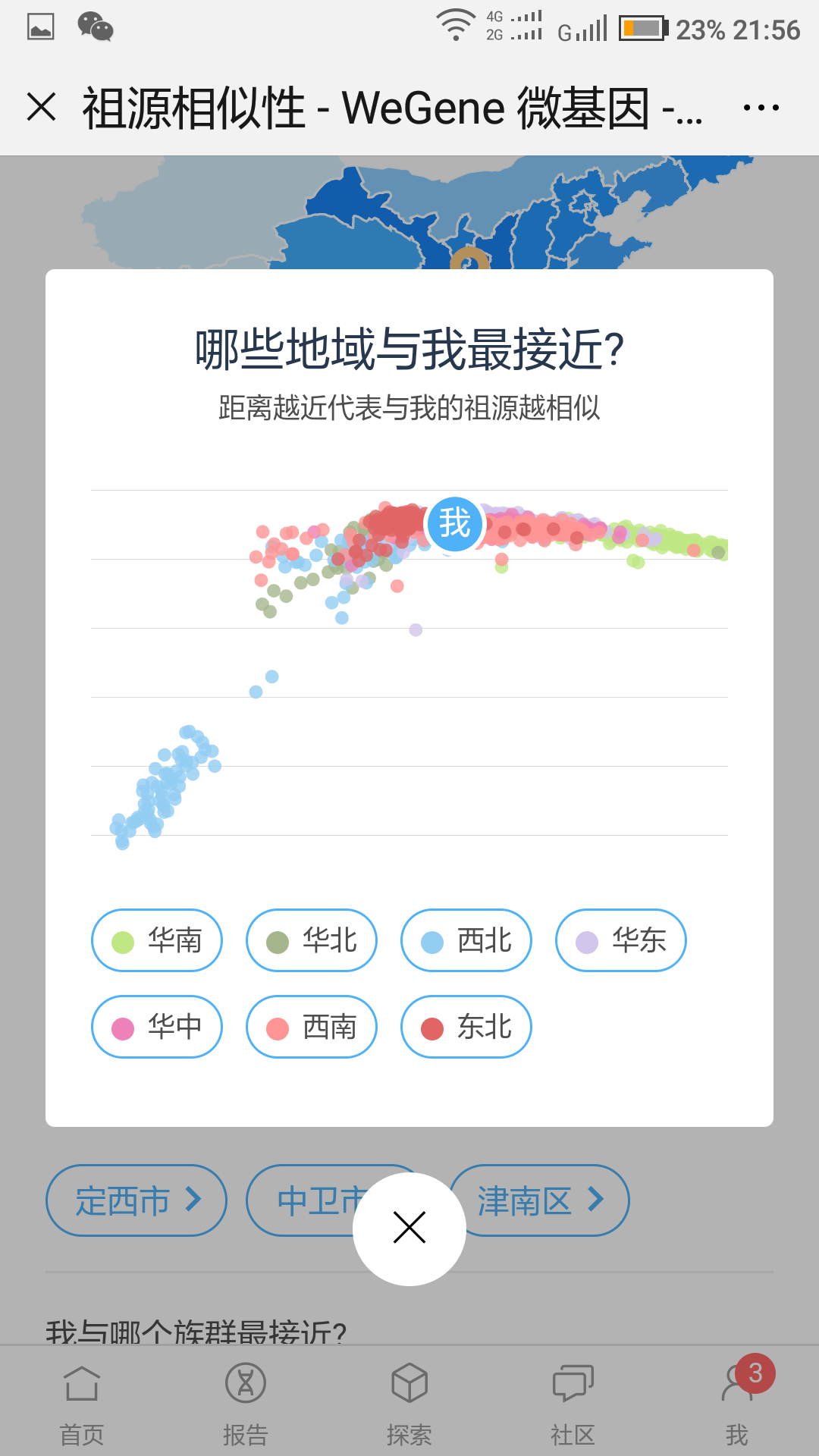
Task: Open the 社区 tab
Action: [573, 1403]
